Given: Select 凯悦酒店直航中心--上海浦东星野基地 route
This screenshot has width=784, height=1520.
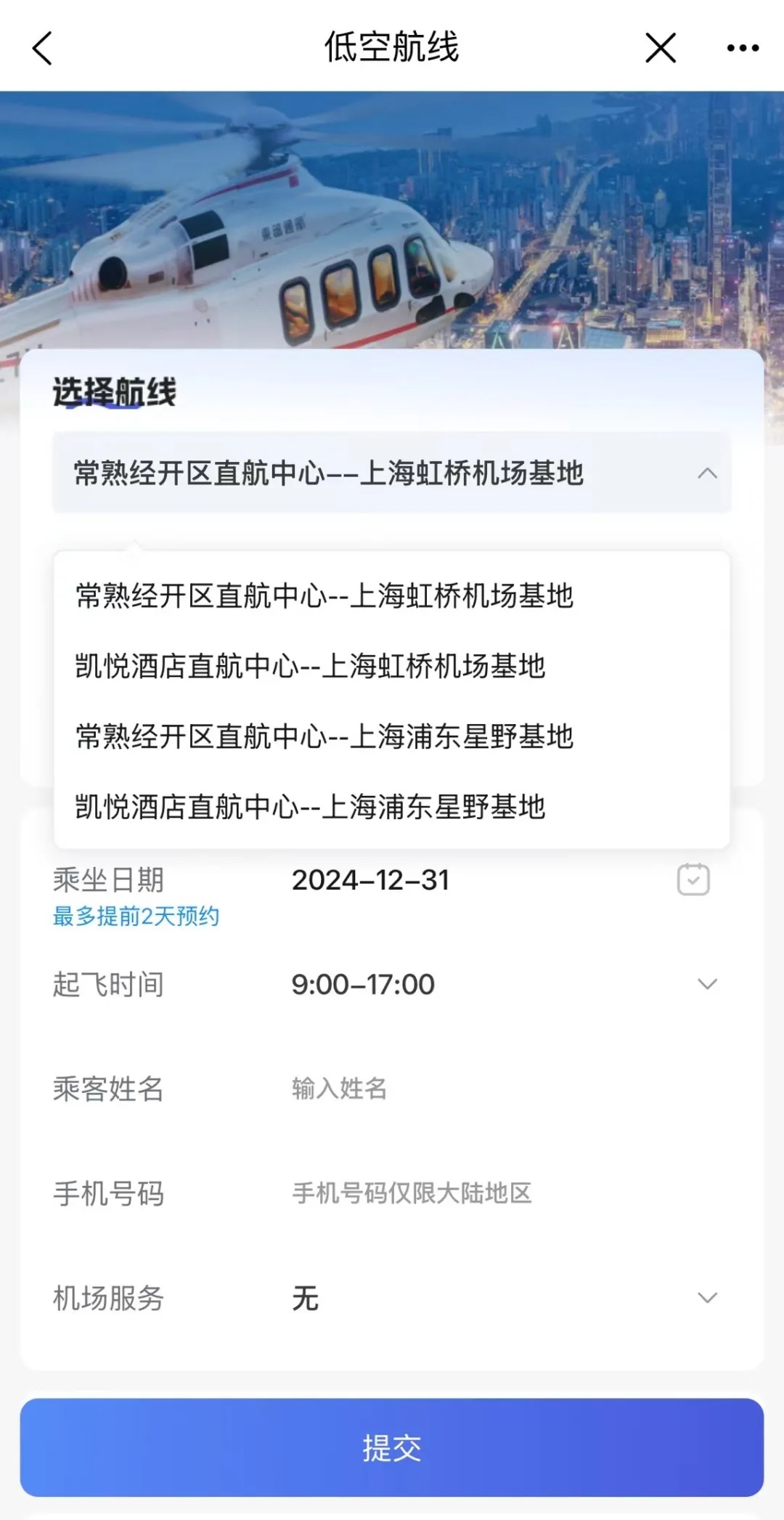Looking at the screenshot, I should click(x=310, y=807).
